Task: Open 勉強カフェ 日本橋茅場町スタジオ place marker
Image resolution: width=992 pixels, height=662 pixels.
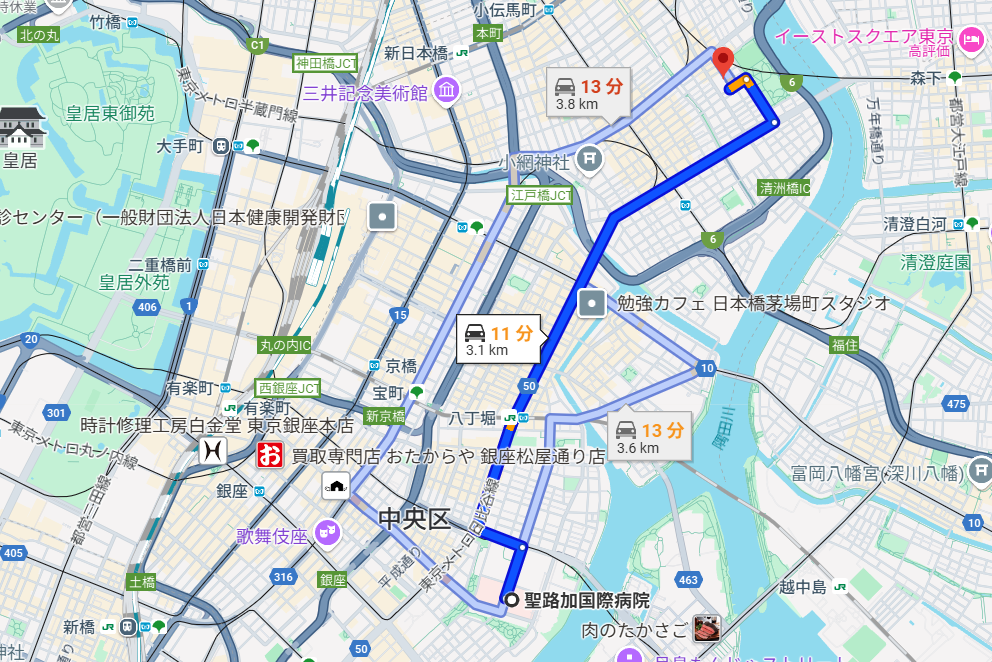Action: 592,302
